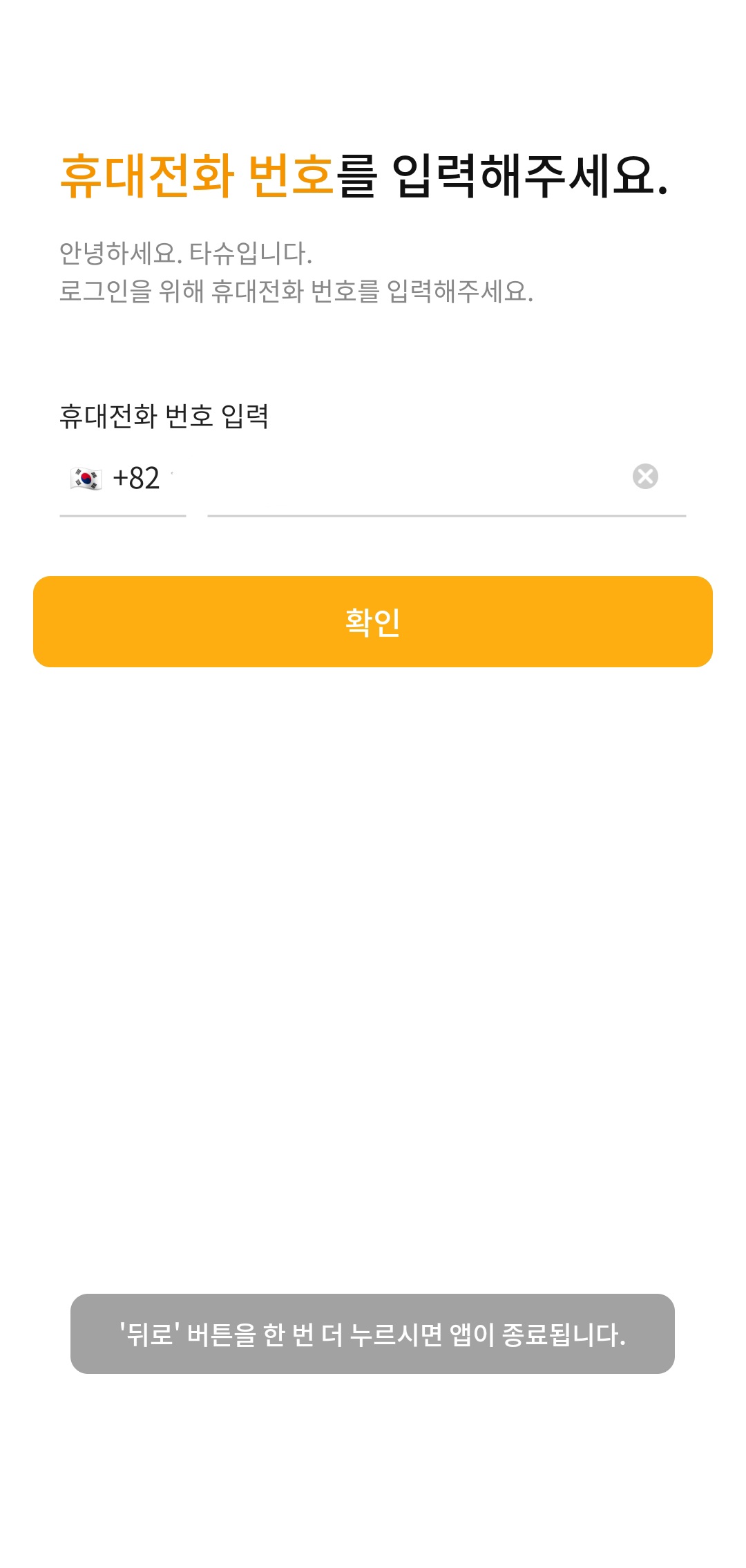Tap the country code underline segment
746x1568 pixels.
point(122,515)
